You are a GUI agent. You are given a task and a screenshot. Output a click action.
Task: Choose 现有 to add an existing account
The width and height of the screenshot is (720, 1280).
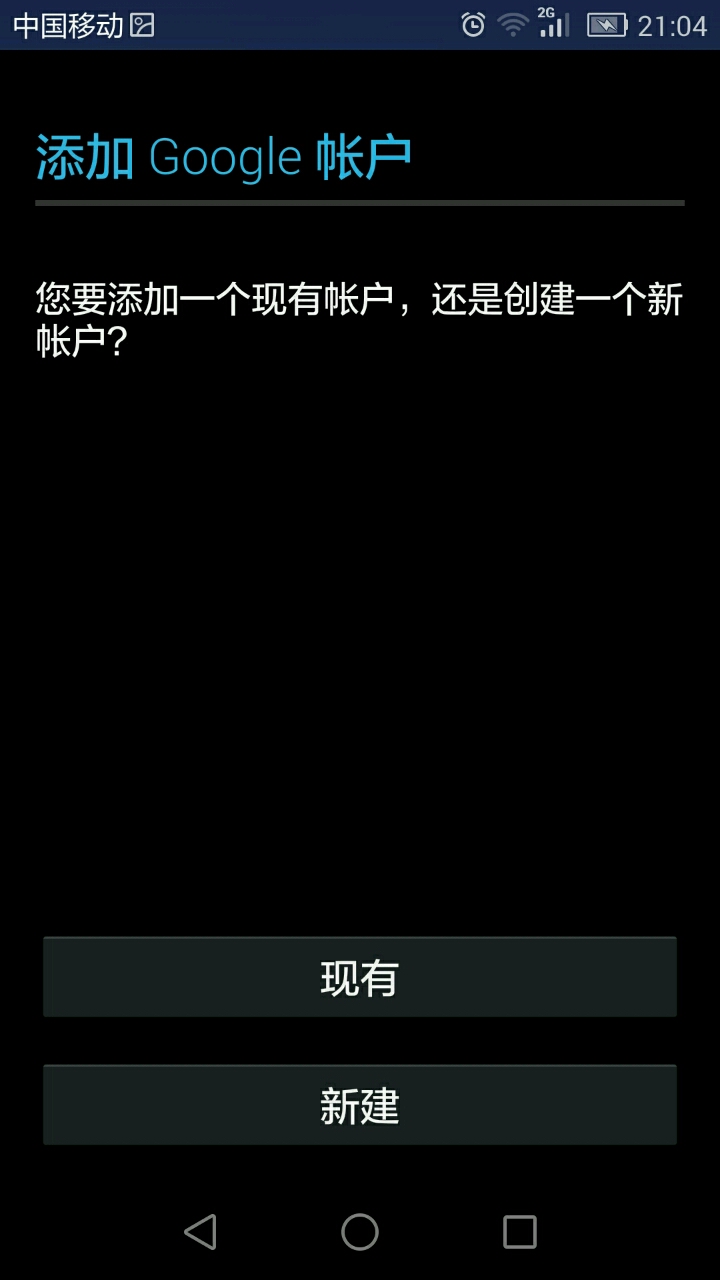360,977
